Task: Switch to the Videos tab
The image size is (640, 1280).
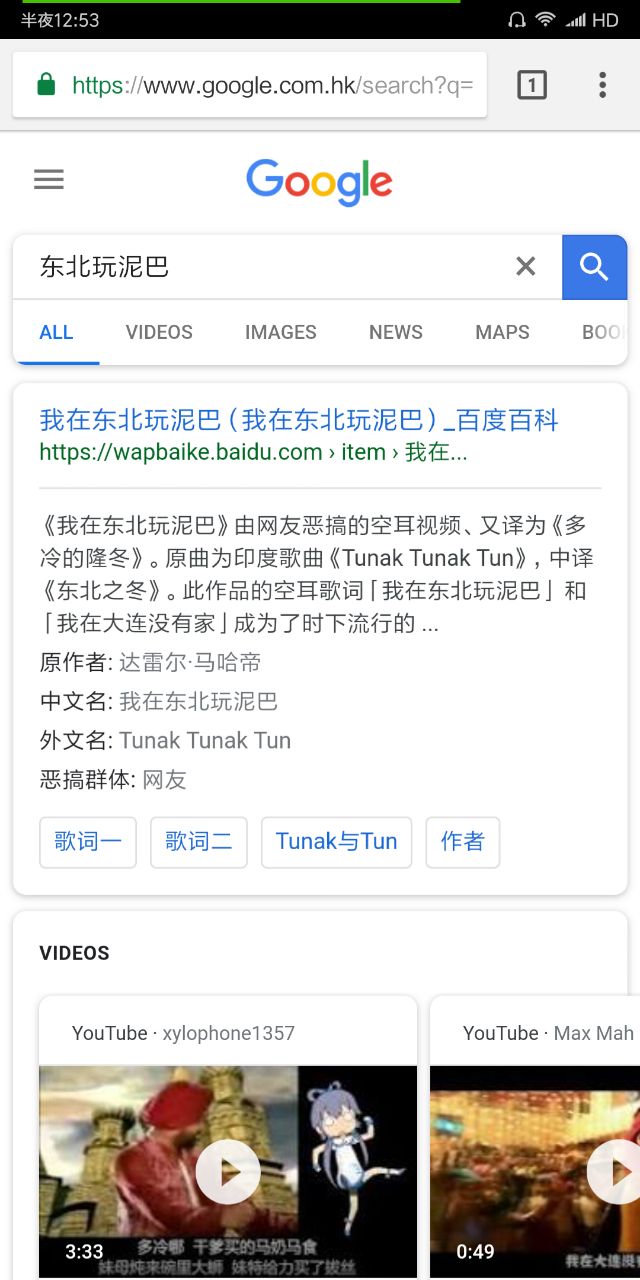Action: pyautogui.click(x=159, y=332)
